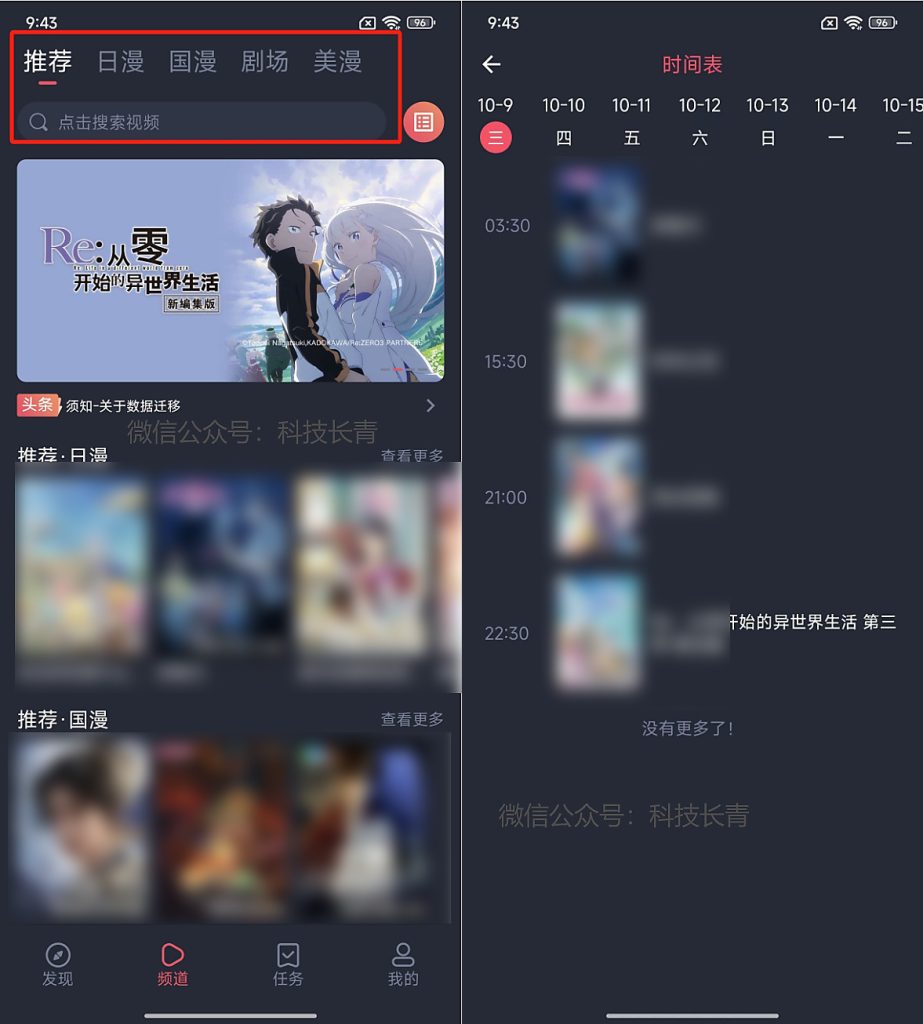Switch to the 国漫 tab
Image resolution: width=923 pixels, height=1024 pixels.
(x=192, y=62)
